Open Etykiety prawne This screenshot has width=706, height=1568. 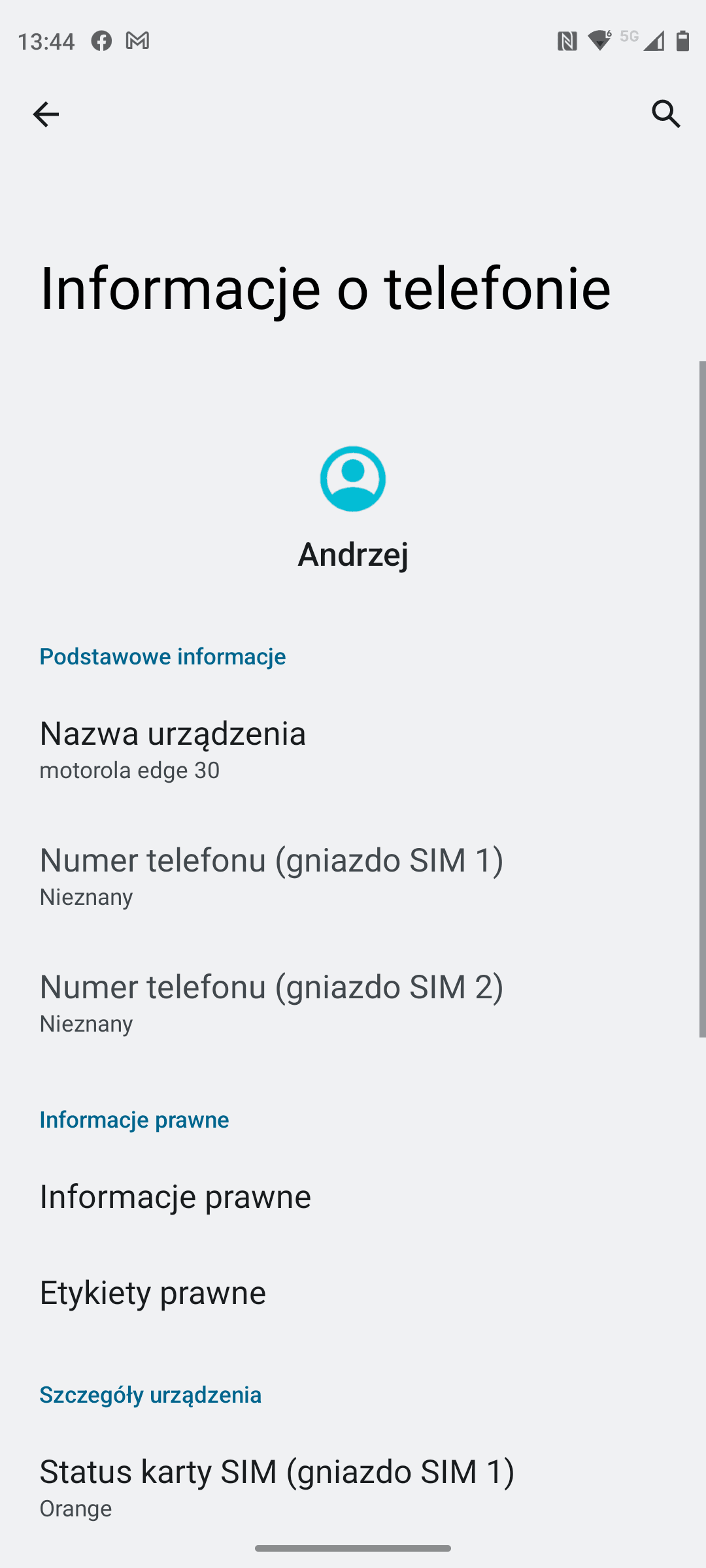(353, 1292)
